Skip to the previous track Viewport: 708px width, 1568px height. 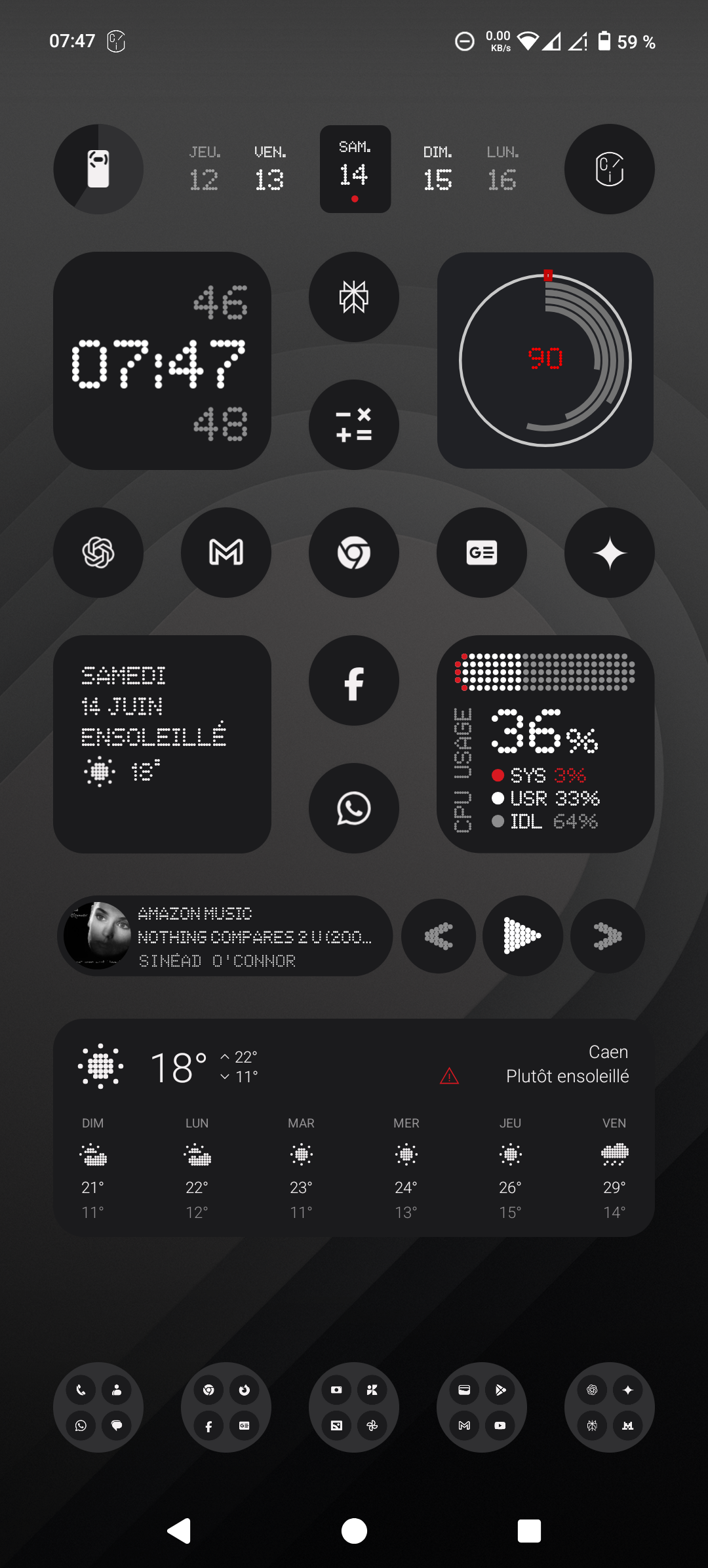pos(439,935)
